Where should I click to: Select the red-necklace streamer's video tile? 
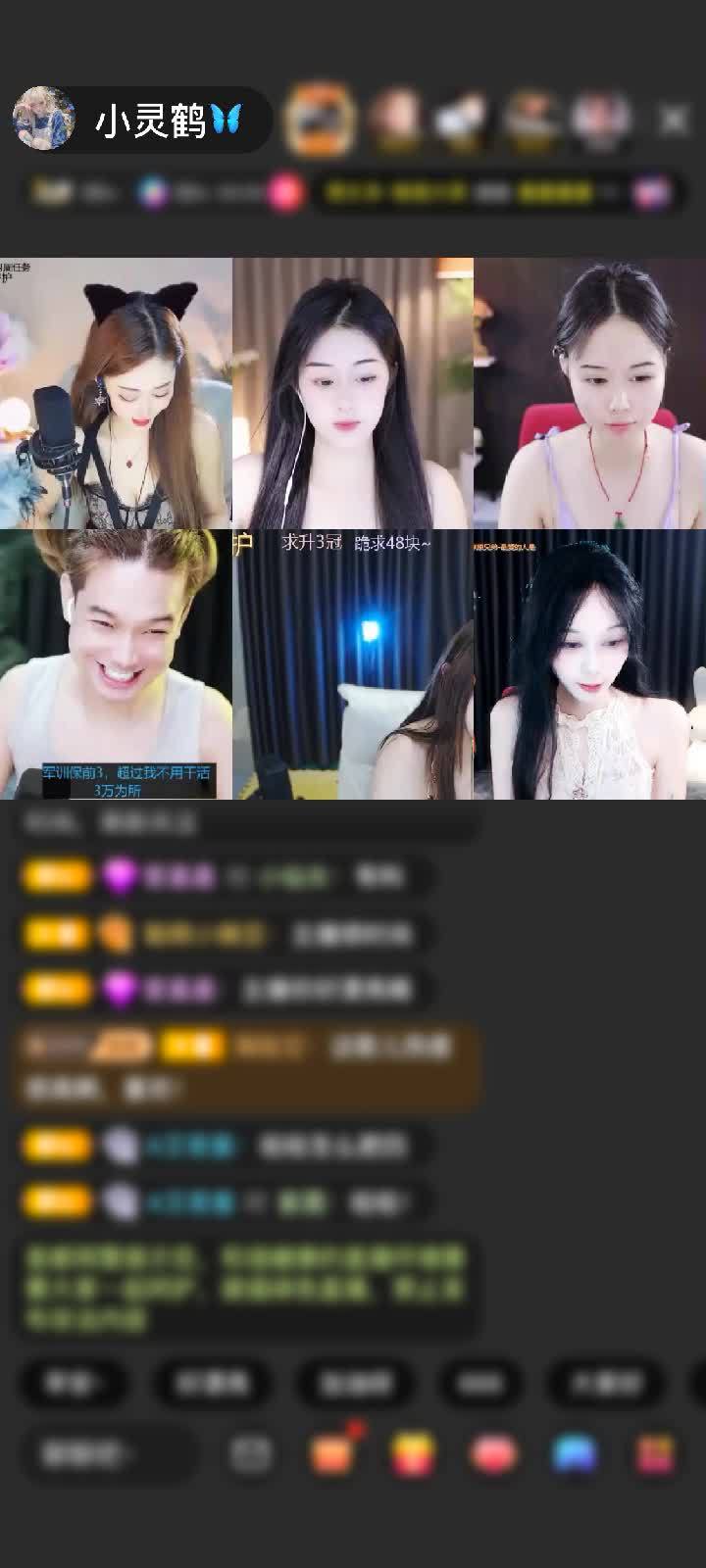[589, 392]
